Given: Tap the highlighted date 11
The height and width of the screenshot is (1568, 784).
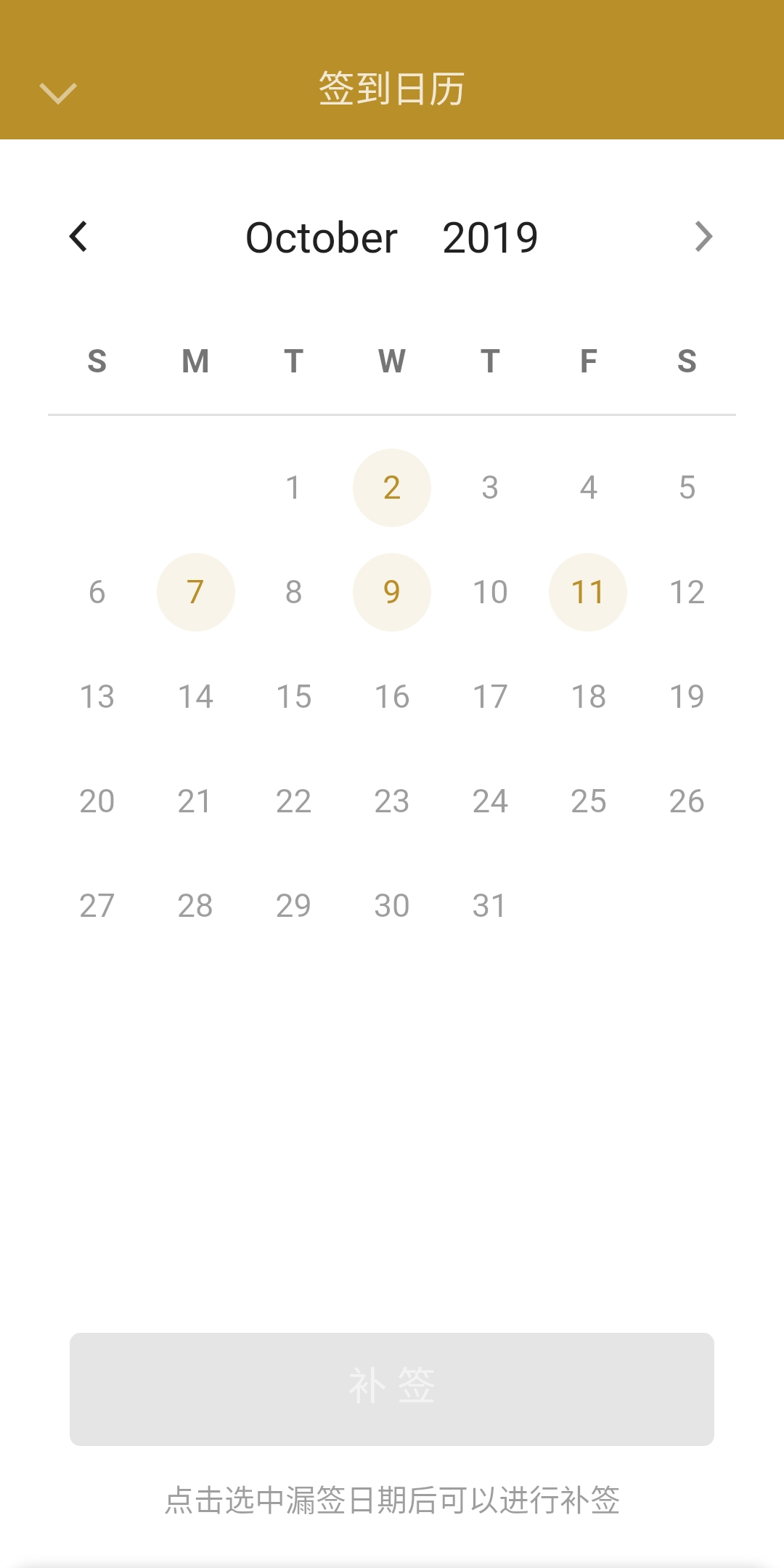Looking at the screenshot, I should 588,592.
